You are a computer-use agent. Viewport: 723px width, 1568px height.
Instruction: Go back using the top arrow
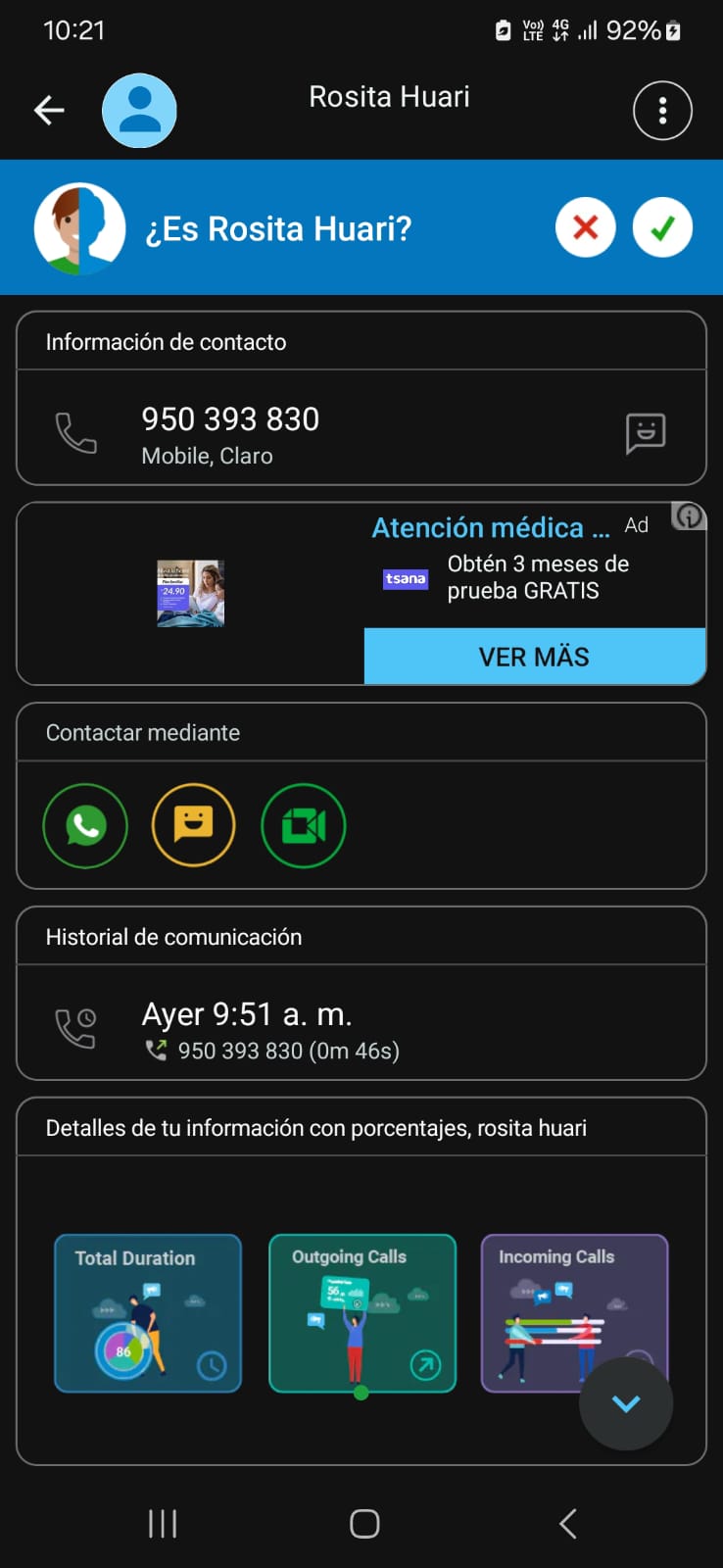click(x=49, y=111)
